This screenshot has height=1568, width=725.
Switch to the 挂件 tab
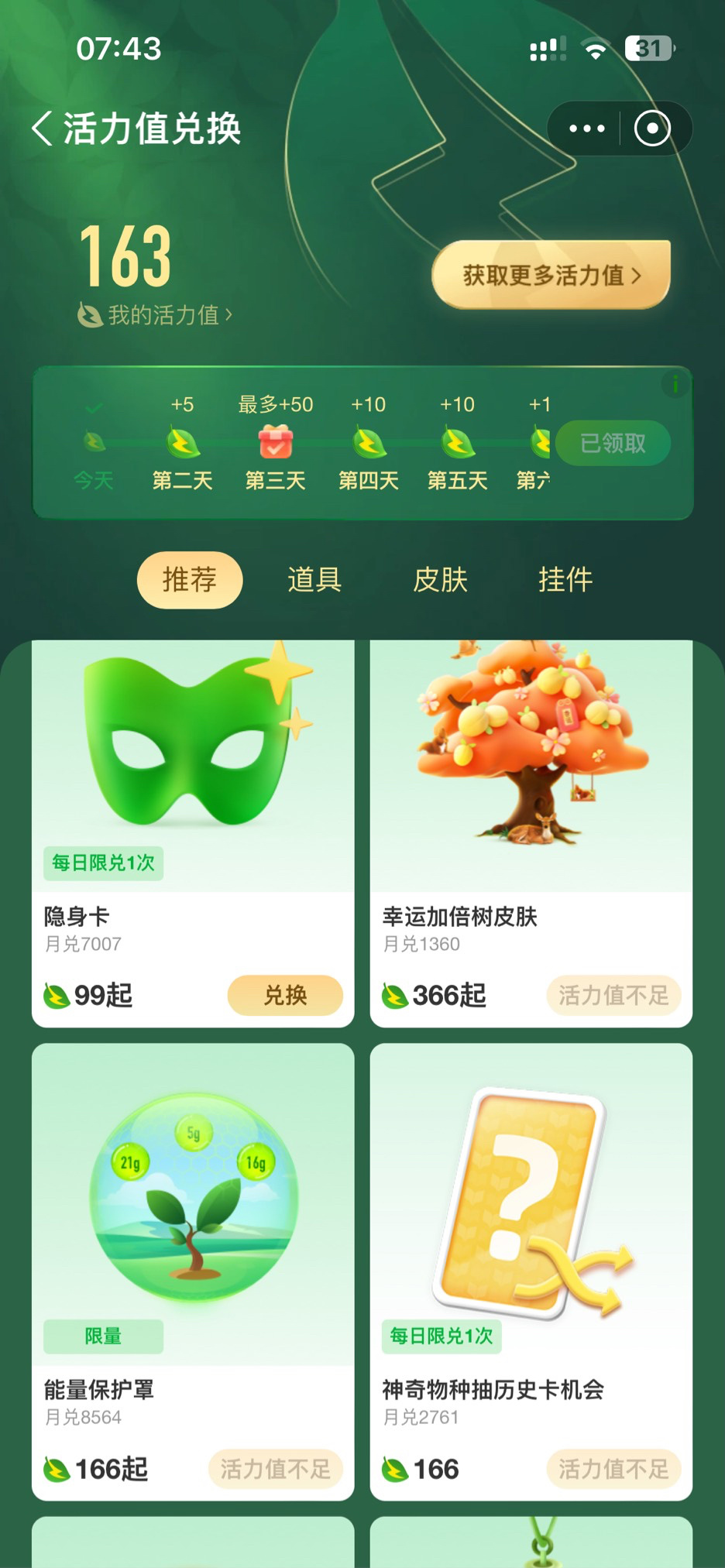(x=565, y=579)
